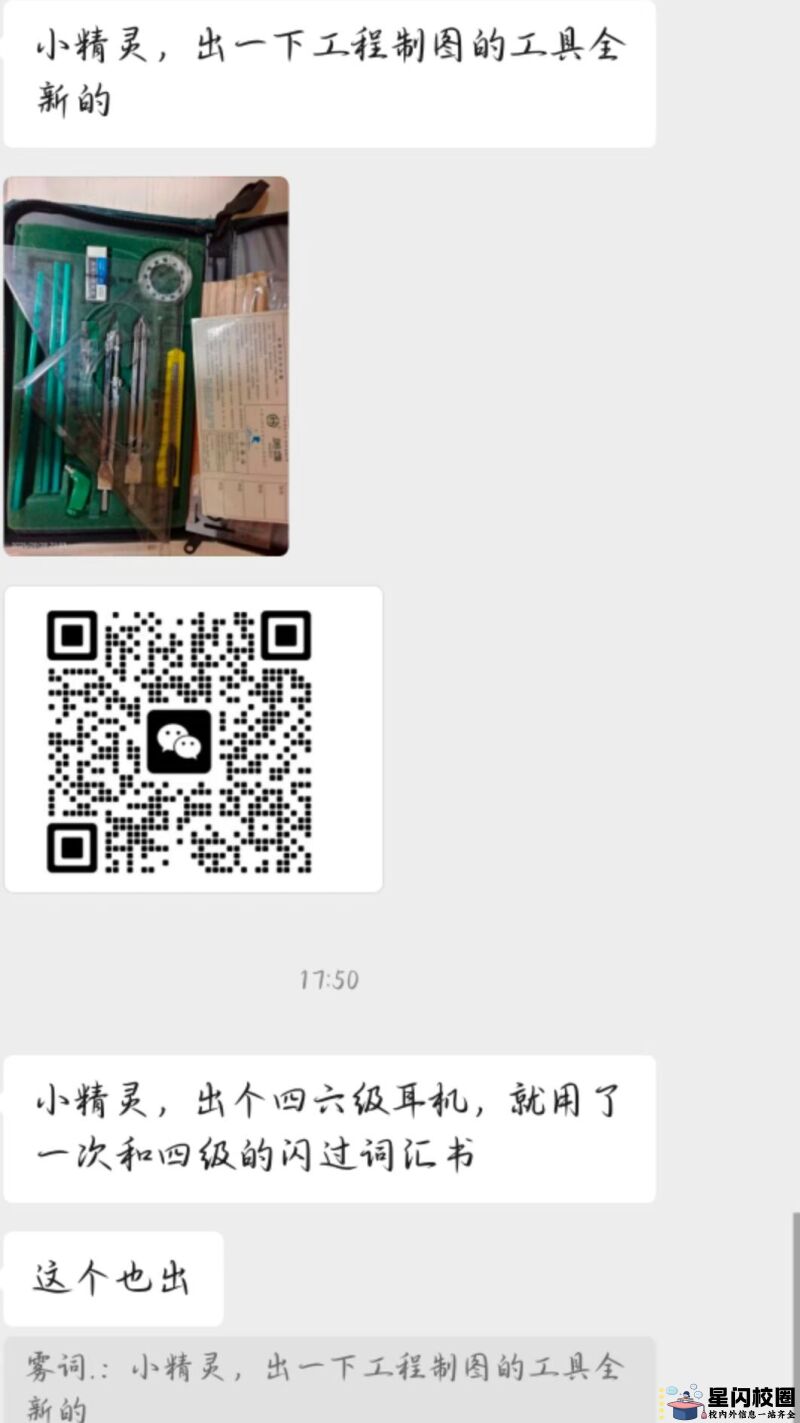Viewport: 800px width, 1423px height.
Task: Open the drawing tools photo message
Action: pos(146,366)
